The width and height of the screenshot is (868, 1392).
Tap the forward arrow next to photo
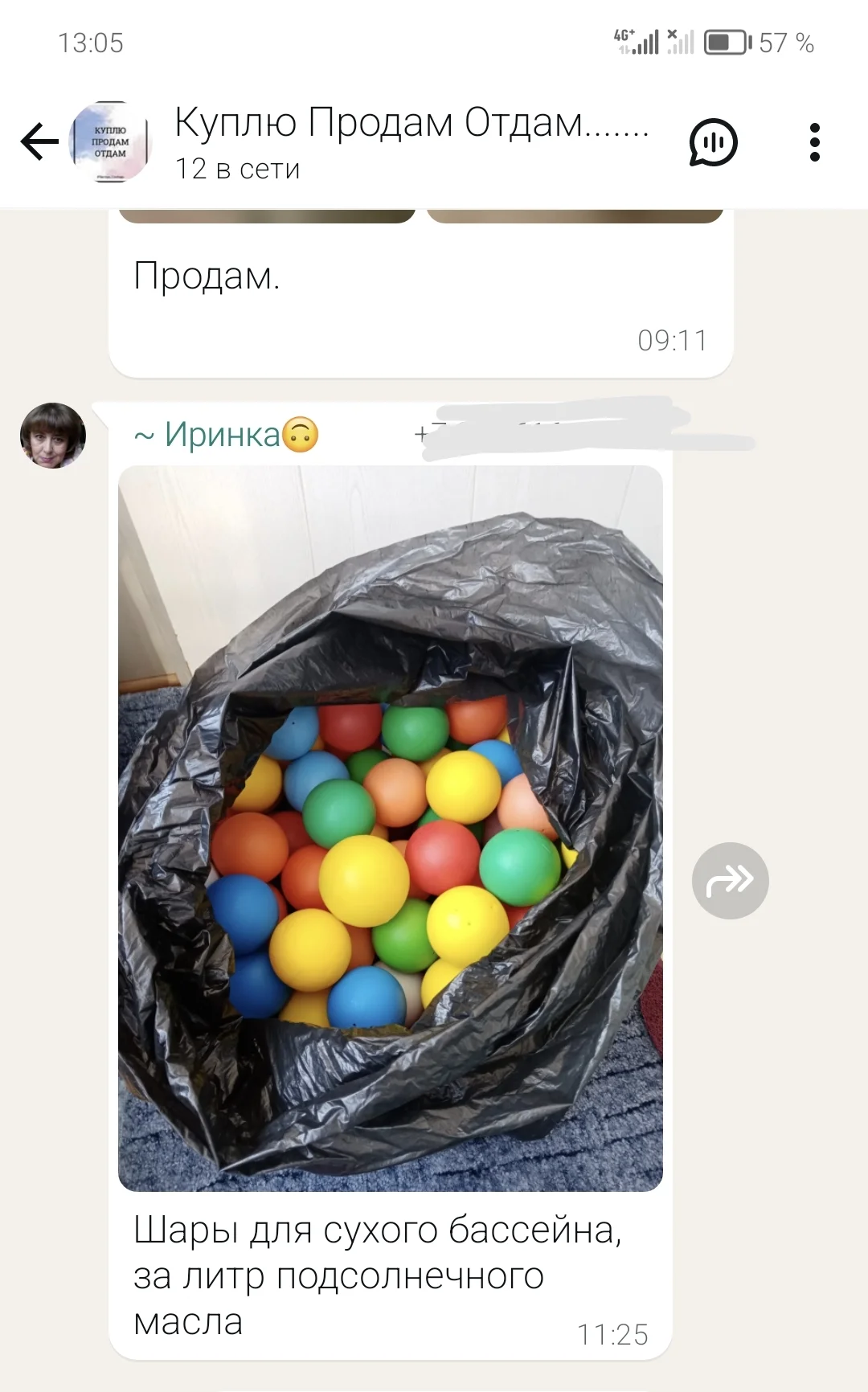(730, 879)
